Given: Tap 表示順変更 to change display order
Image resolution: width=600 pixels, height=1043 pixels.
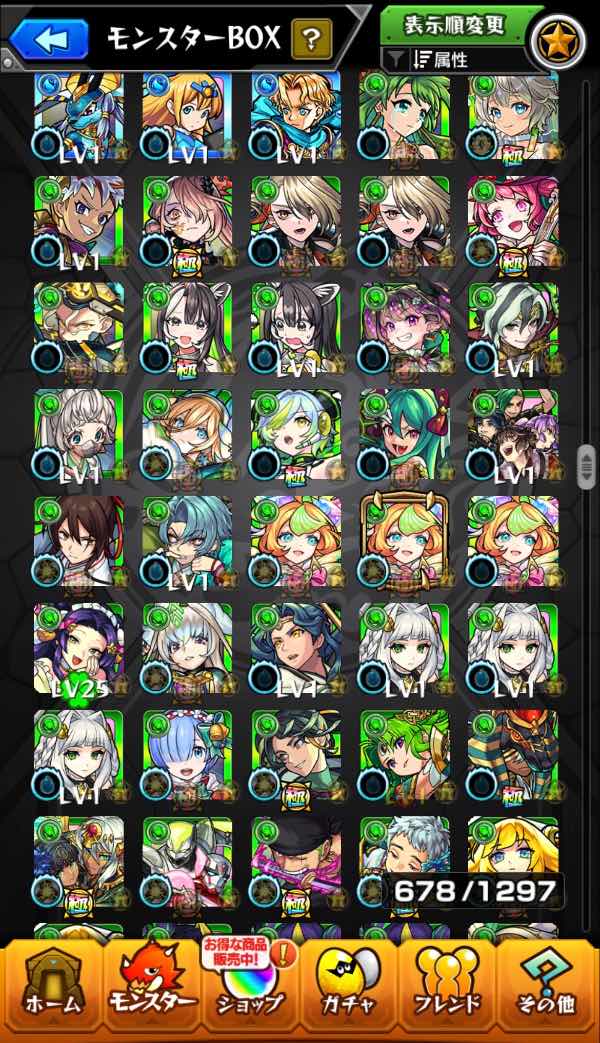Looking at the screenshot, I should [453, 23].
